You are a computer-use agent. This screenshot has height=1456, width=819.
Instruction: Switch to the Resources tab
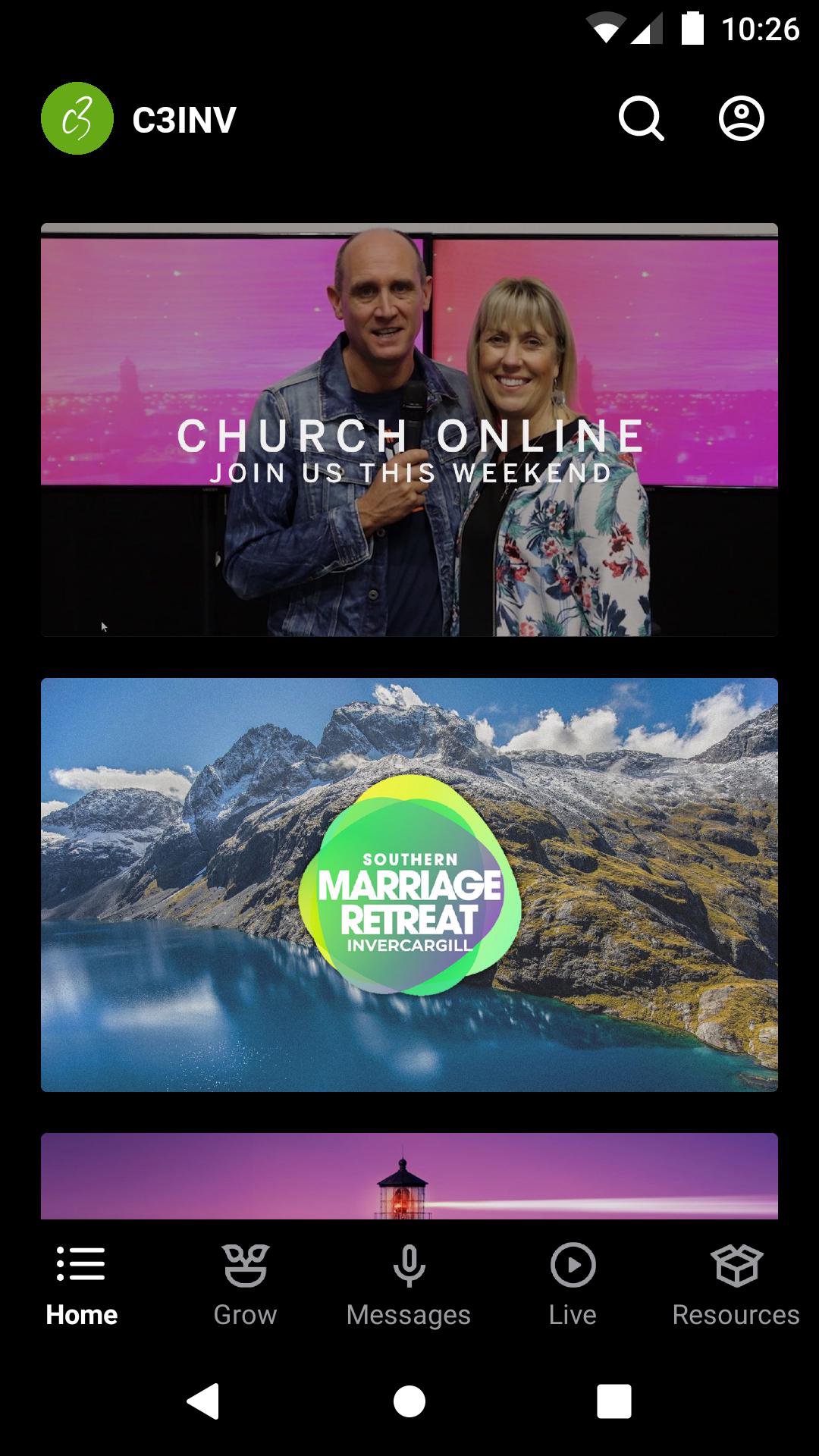click(736, 1285)
